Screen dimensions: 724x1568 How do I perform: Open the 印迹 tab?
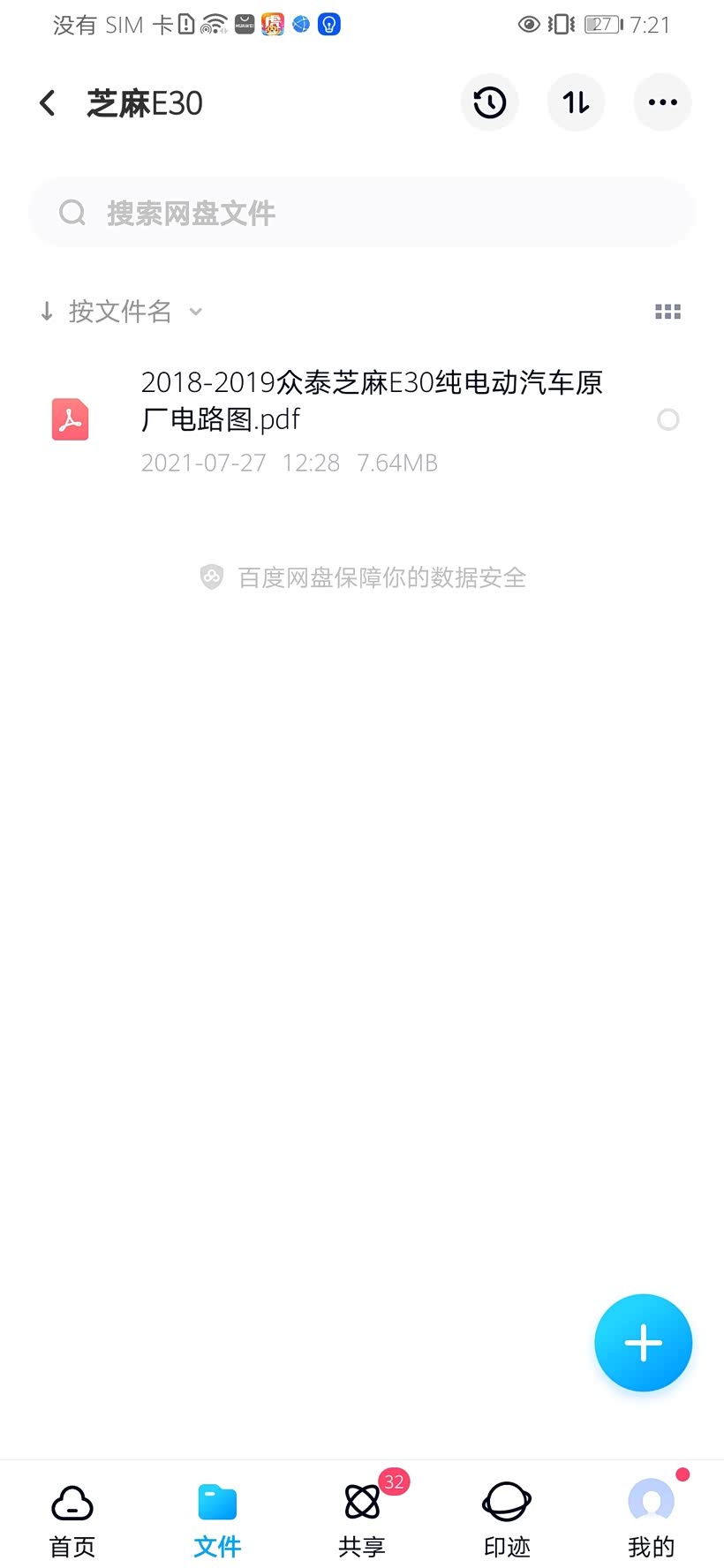[x=507, y=1519]
